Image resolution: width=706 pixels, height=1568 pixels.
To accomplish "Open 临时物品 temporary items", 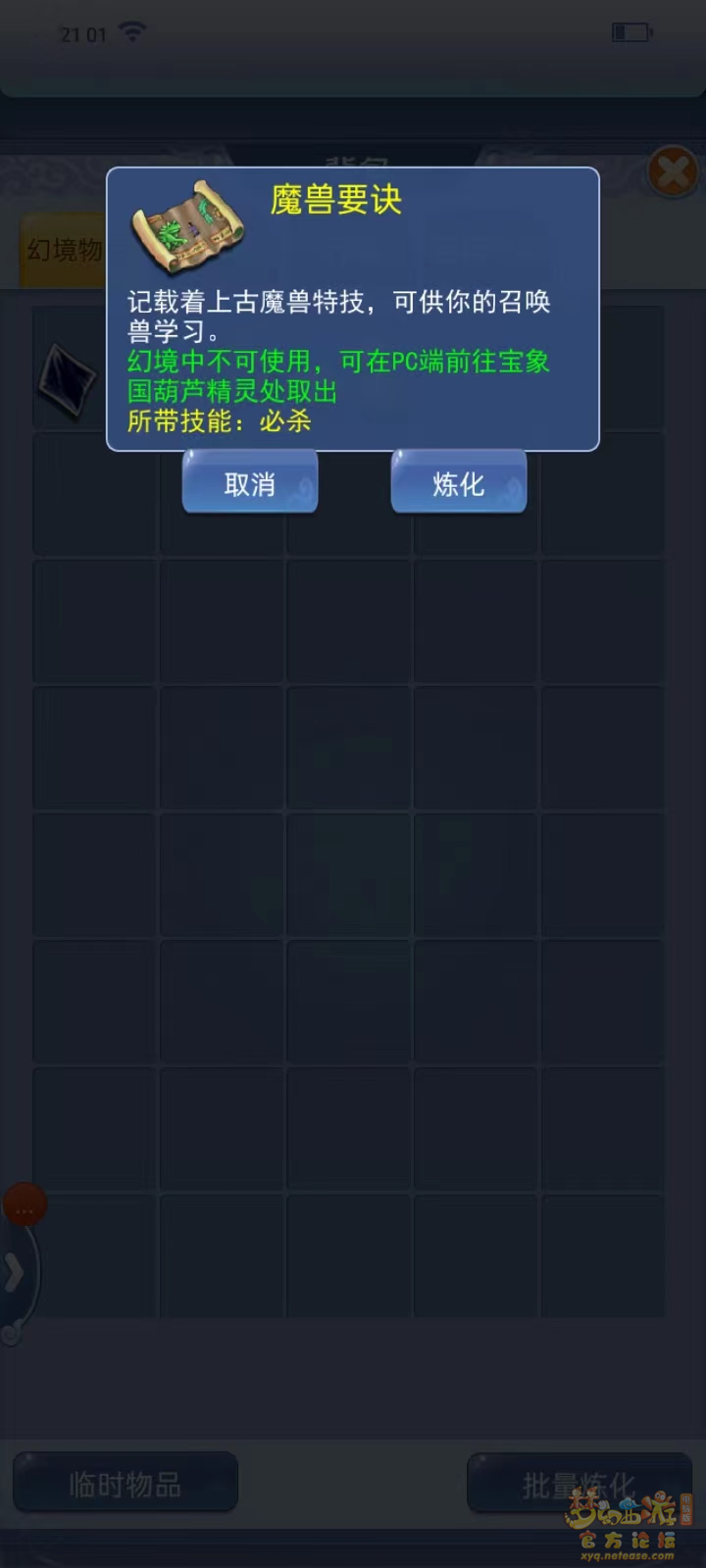I will pyautogui.click(x=125, y=1484).
